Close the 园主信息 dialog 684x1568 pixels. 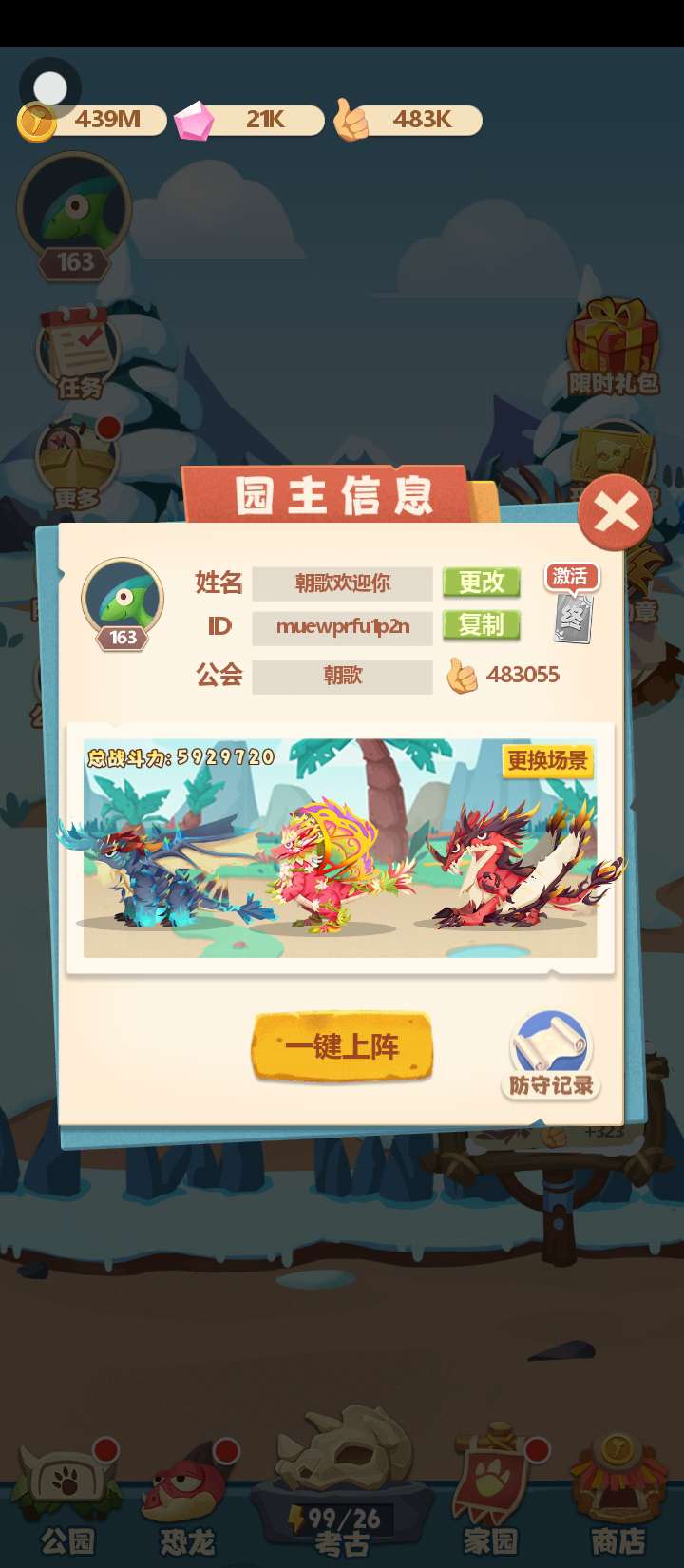coord(616,513)
